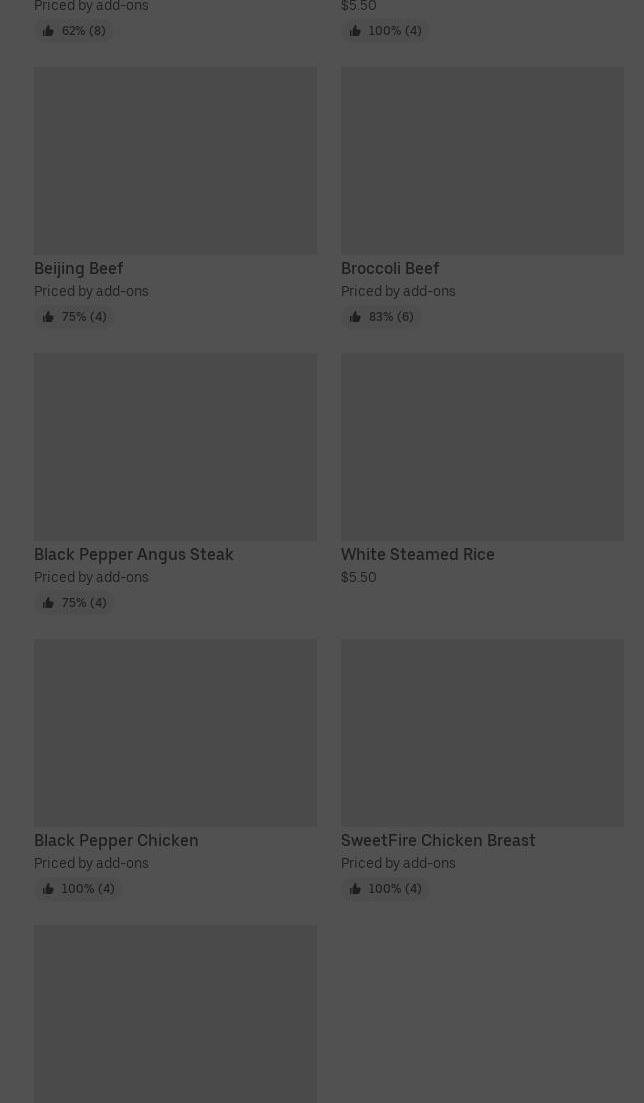Tap the SweetFire Chicken Breast item
Viewport: 644px width, 1103px height.
(x=482, y=769)
